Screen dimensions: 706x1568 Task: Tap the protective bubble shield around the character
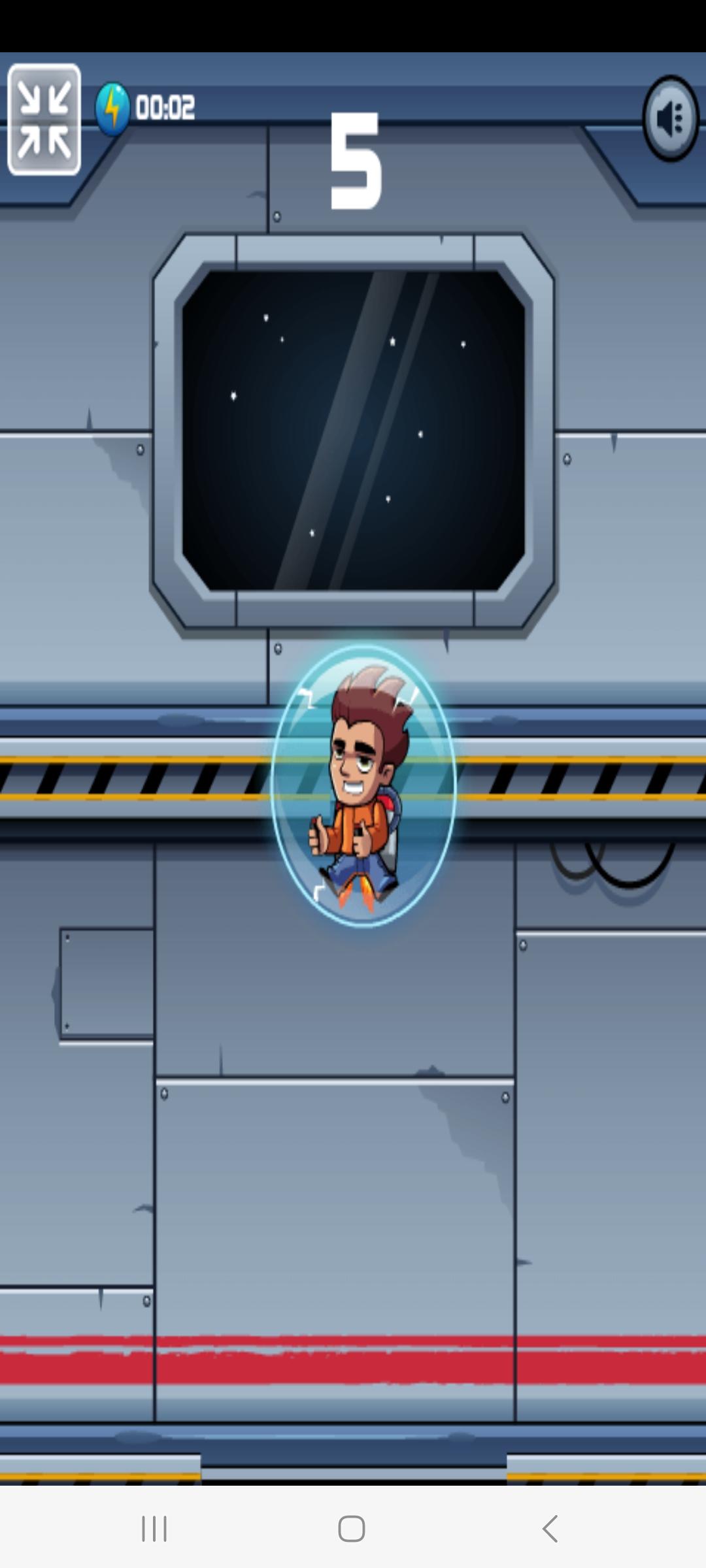(363, 784)
